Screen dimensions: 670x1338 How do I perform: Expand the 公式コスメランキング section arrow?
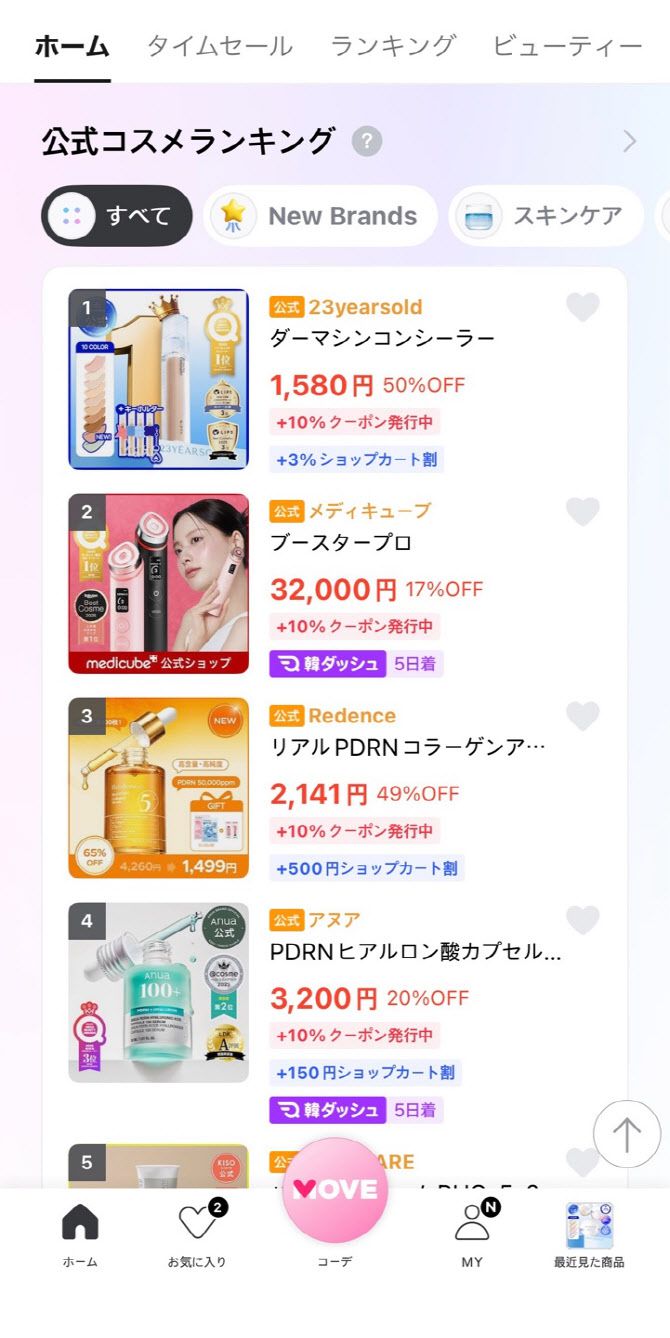point(629,141)
